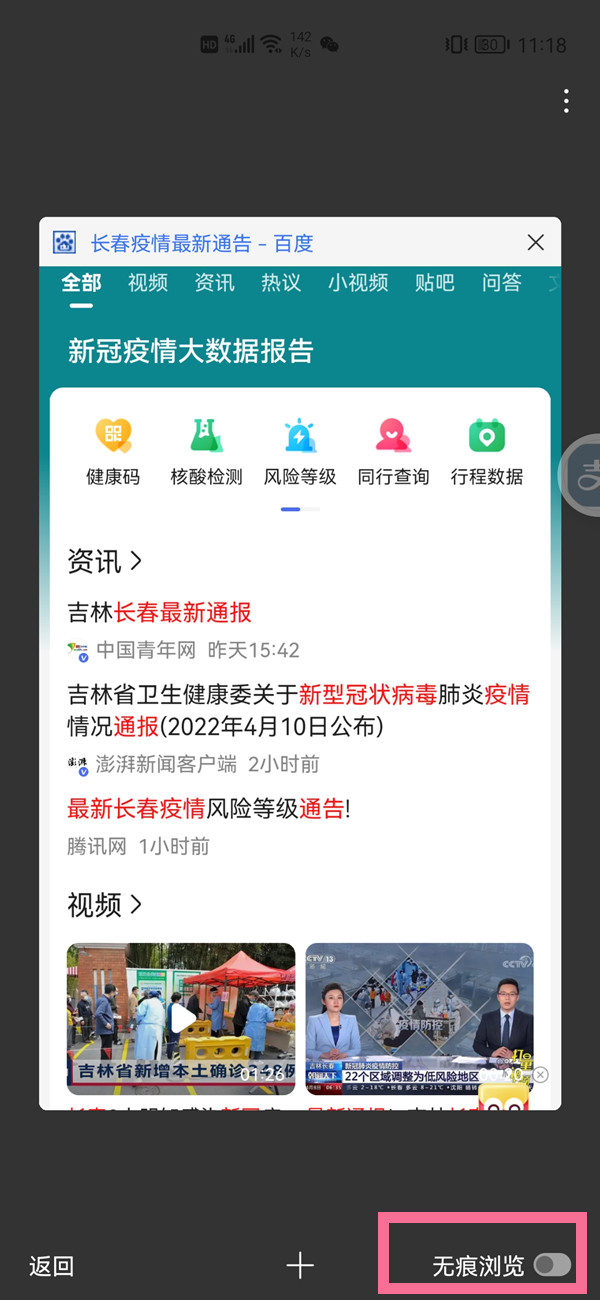
Task: Close the 长春疫情最新通告 tab card
Action: point(536,243)
